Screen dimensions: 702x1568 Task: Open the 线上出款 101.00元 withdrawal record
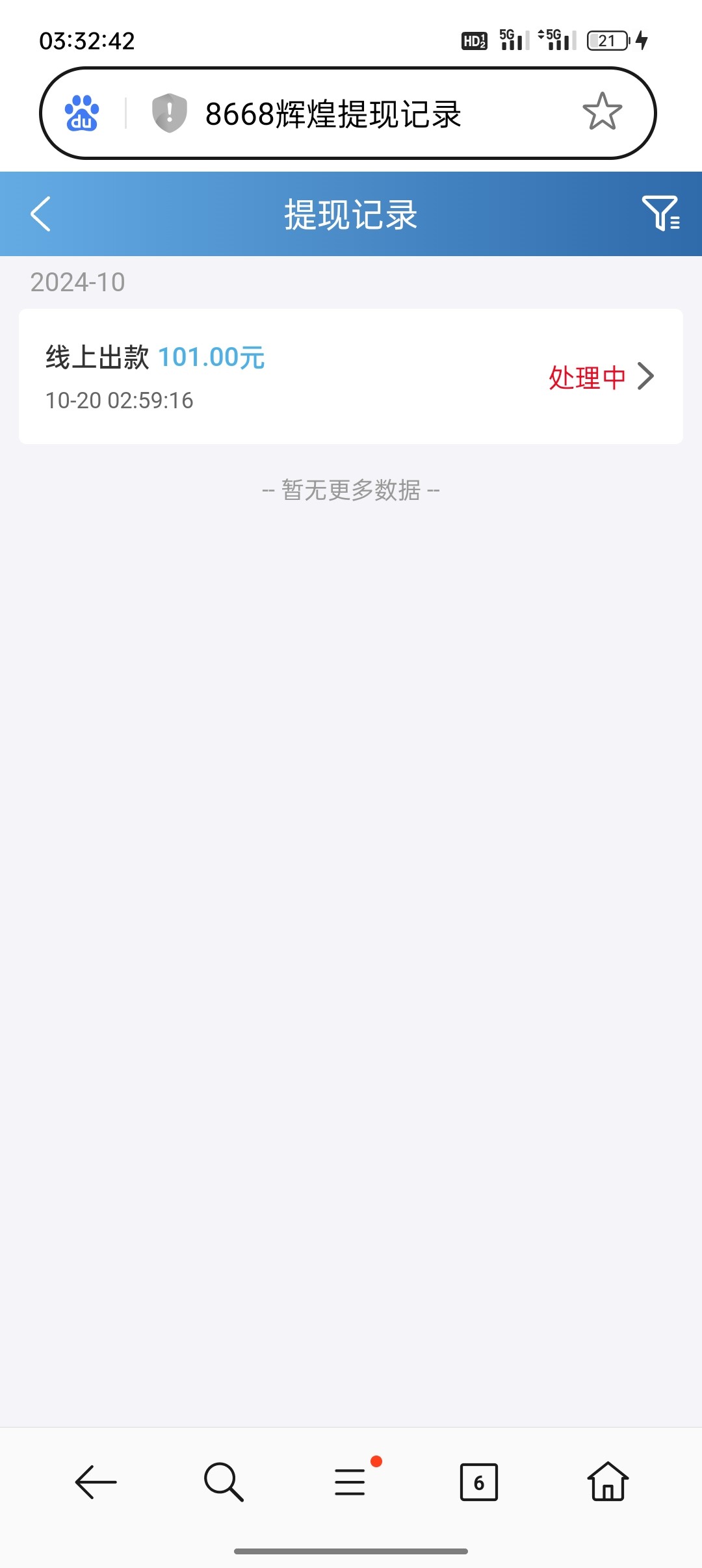tap(351, 376)
